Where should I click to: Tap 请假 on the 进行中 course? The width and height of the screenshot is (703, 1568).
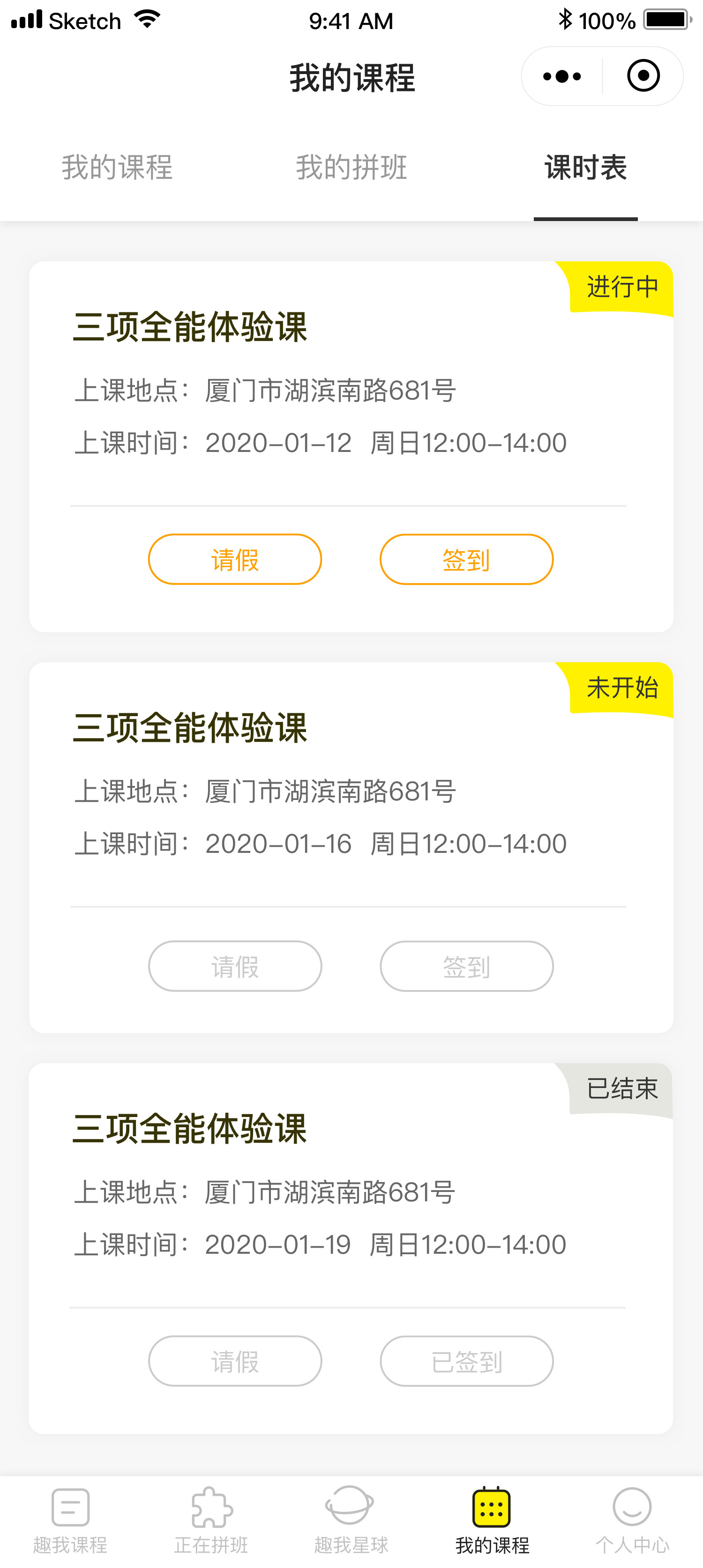pyautogui.click(x=235, y=559)
